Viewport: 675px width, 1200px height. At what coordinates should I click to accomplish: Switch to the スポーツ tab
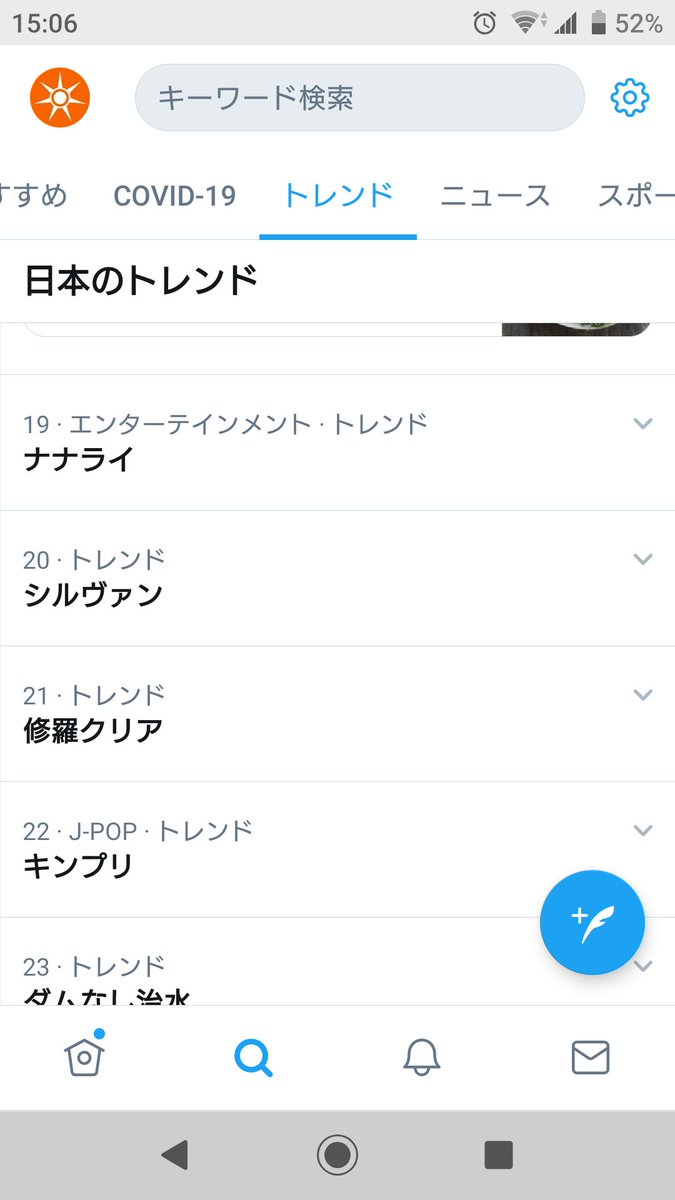point(636,195)
